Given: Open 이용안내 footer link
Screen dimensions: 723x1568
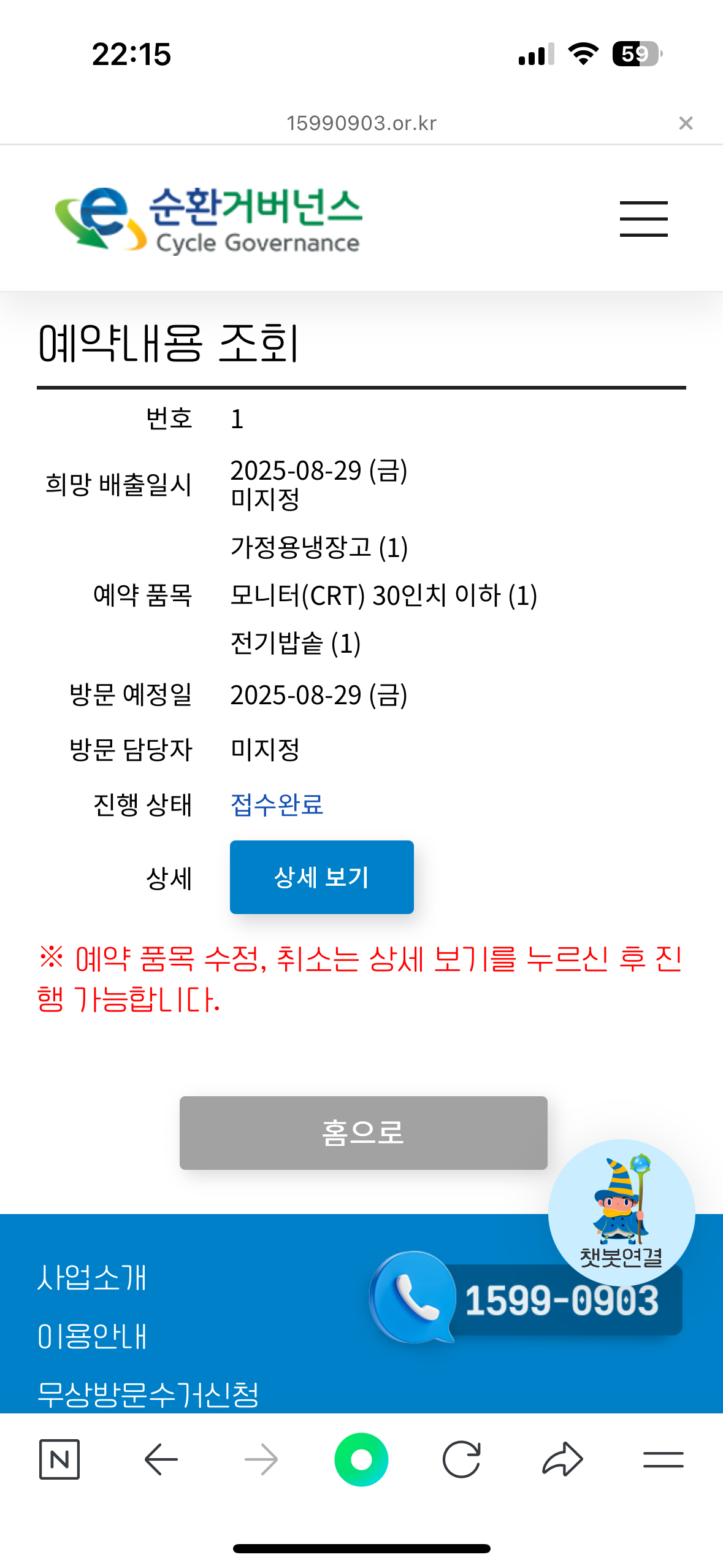Looking at the screenshot, I should click(x=92, y=1336).
